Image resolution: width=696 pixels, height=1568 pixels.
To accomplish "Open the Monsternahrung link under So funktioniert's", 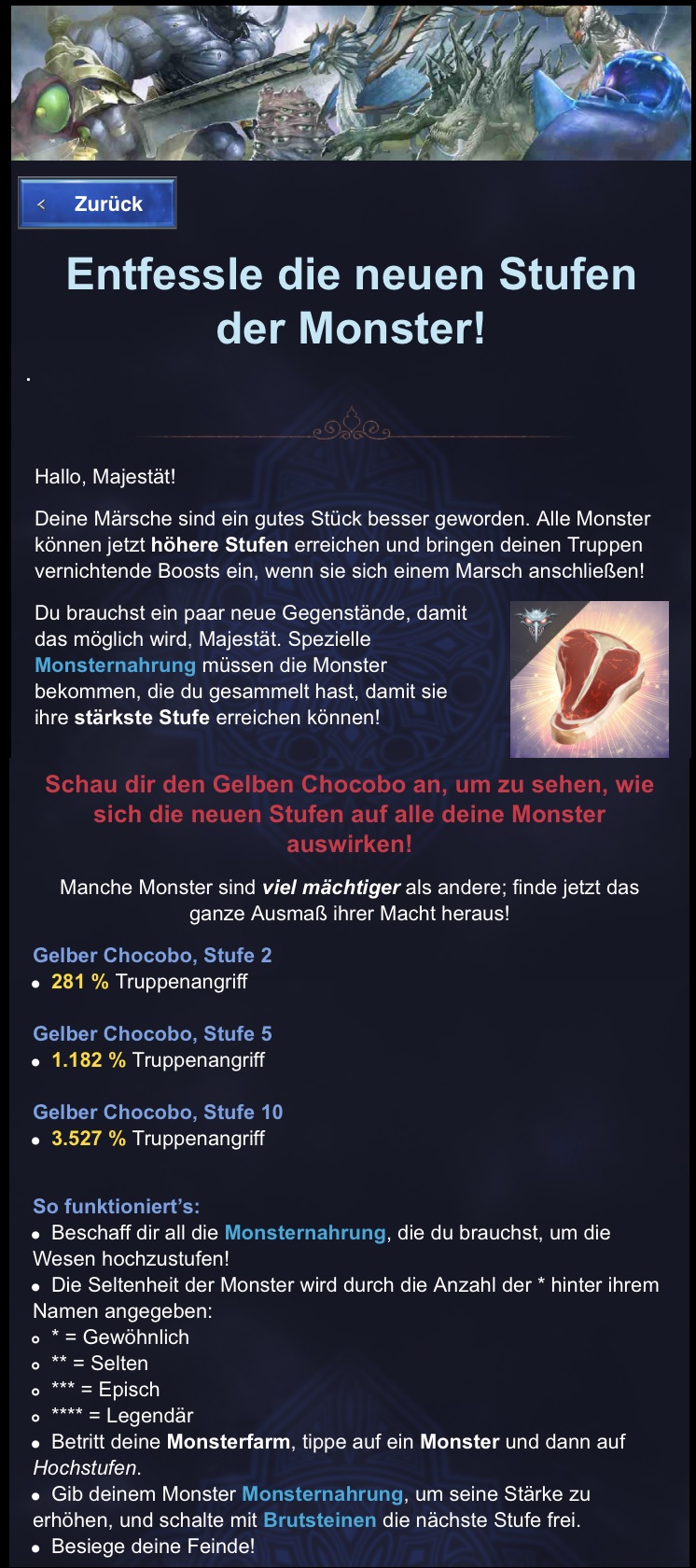I will [x=305, y=1232].
